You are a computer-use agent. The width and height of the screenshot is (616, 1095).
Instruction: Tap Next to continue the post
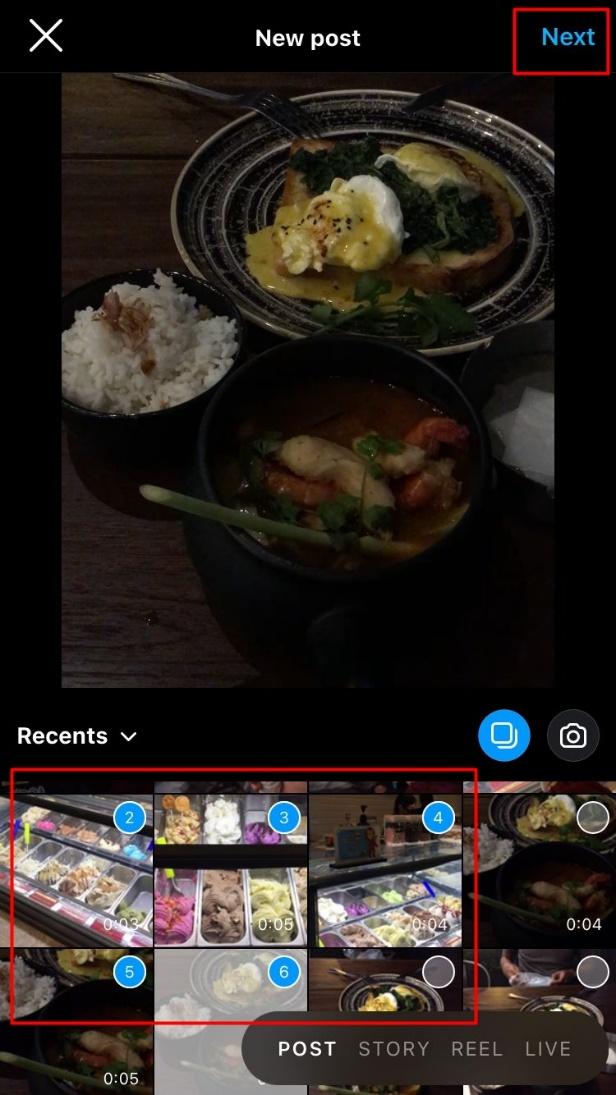(x=568, y=37)
